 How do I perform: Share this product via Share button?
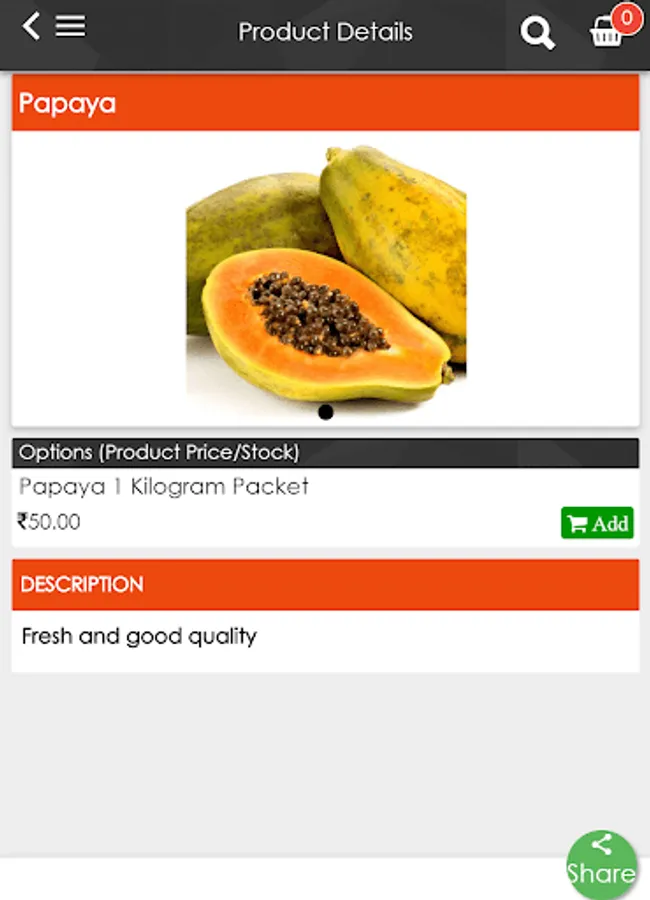coord(601,864)
